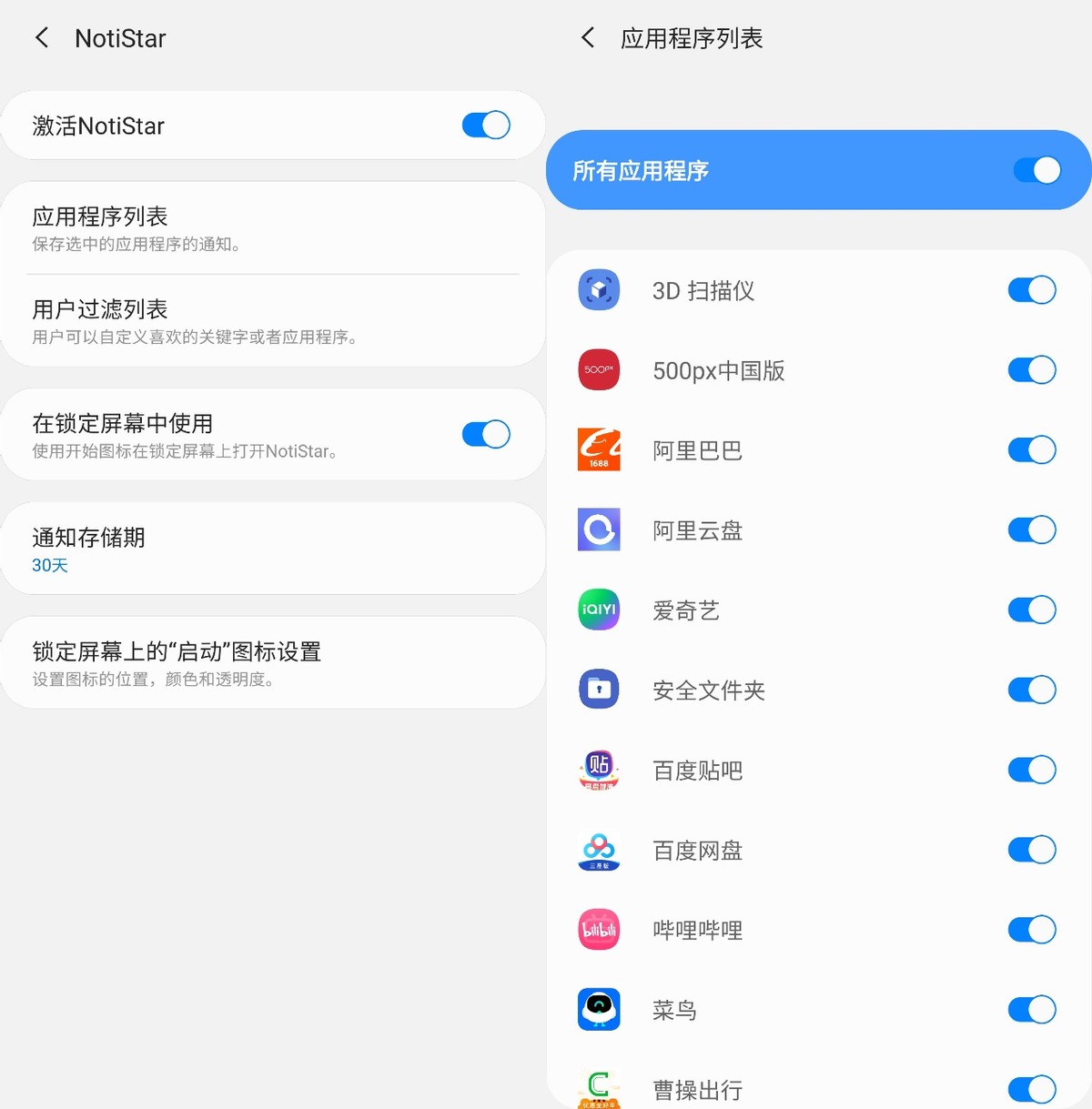Tap the bilibili app icon
1092x1109 pixels.
[598, 930]
